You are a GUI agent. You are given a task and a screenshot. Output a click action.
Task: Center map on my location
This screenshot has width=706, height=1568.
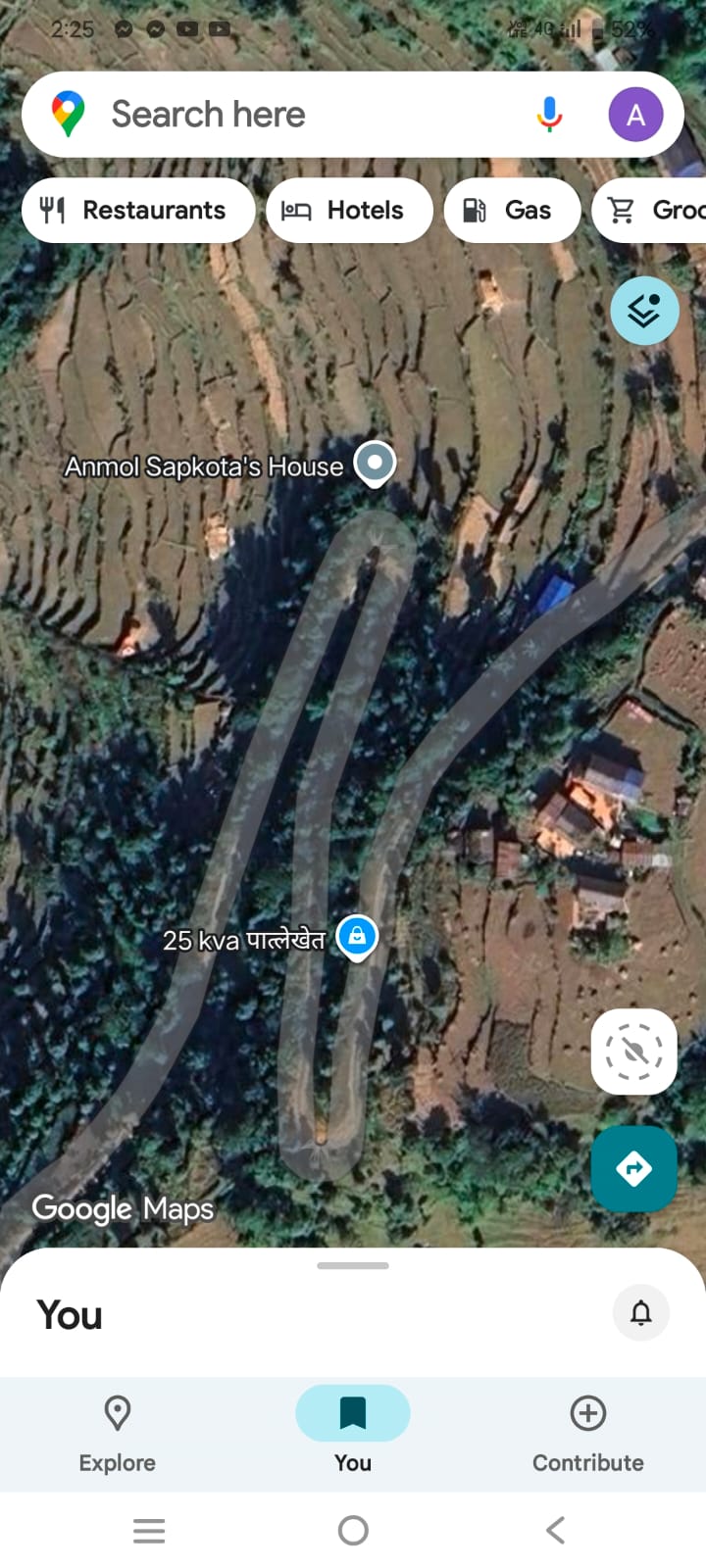pyautogui.click(x=633, y=1052)
